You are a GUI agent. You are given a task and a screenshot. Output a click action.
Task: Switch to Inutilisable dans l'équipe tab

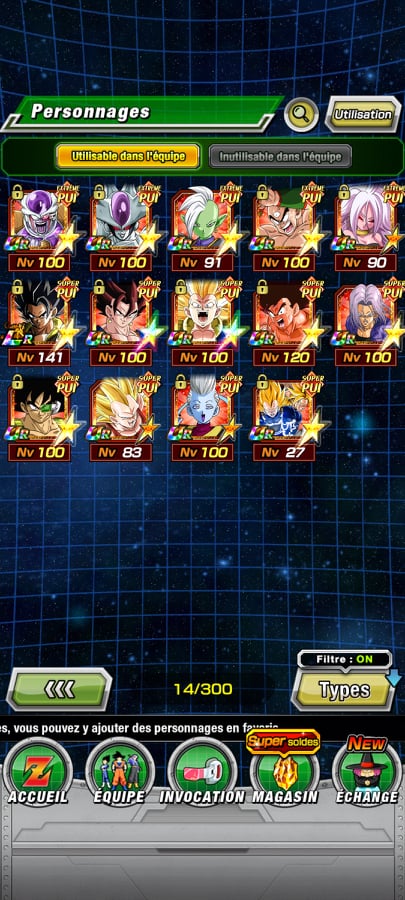point(280,156)
